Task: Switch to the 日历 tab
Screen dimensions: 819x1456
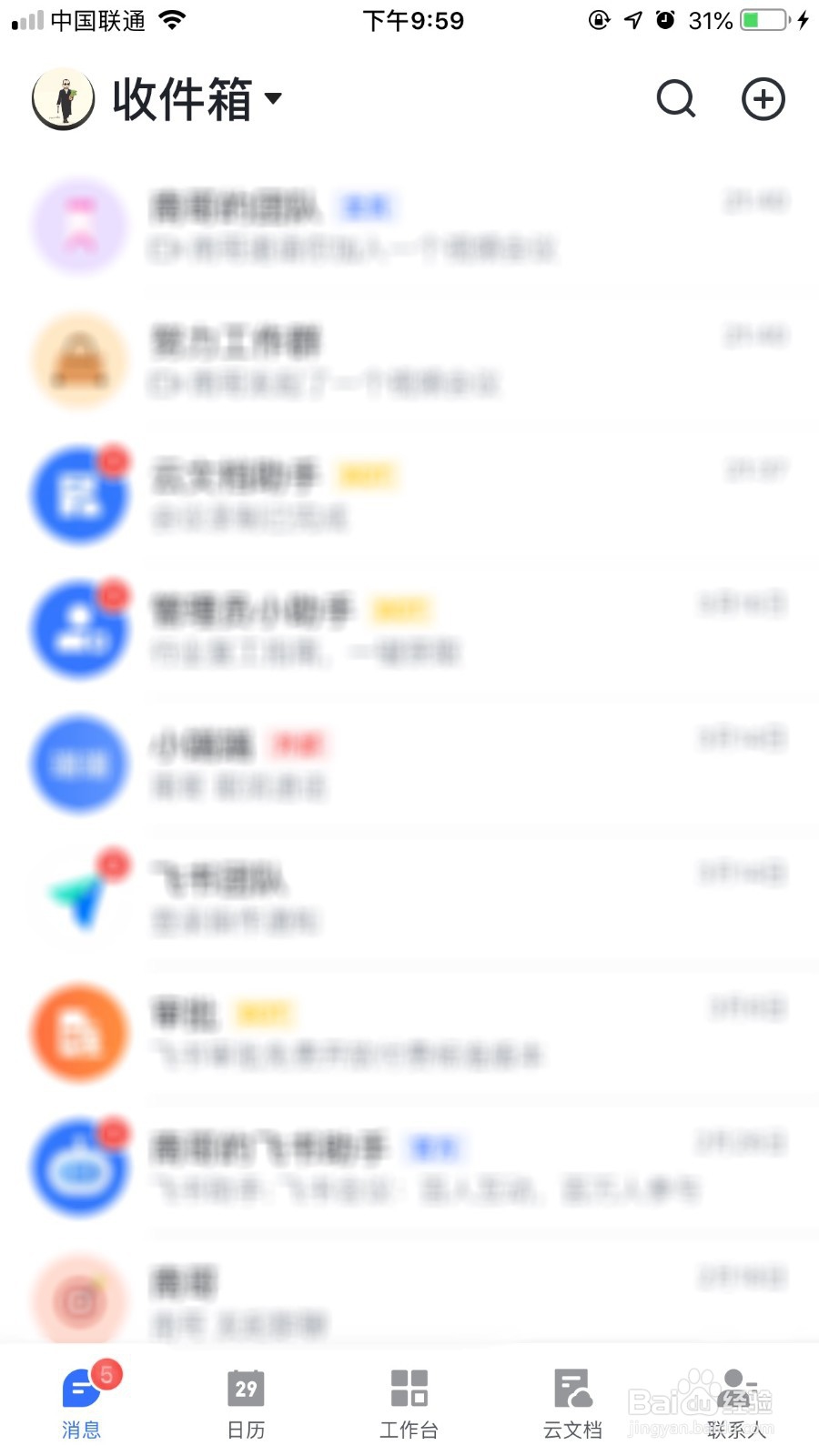Action: tap(244, 1401)
